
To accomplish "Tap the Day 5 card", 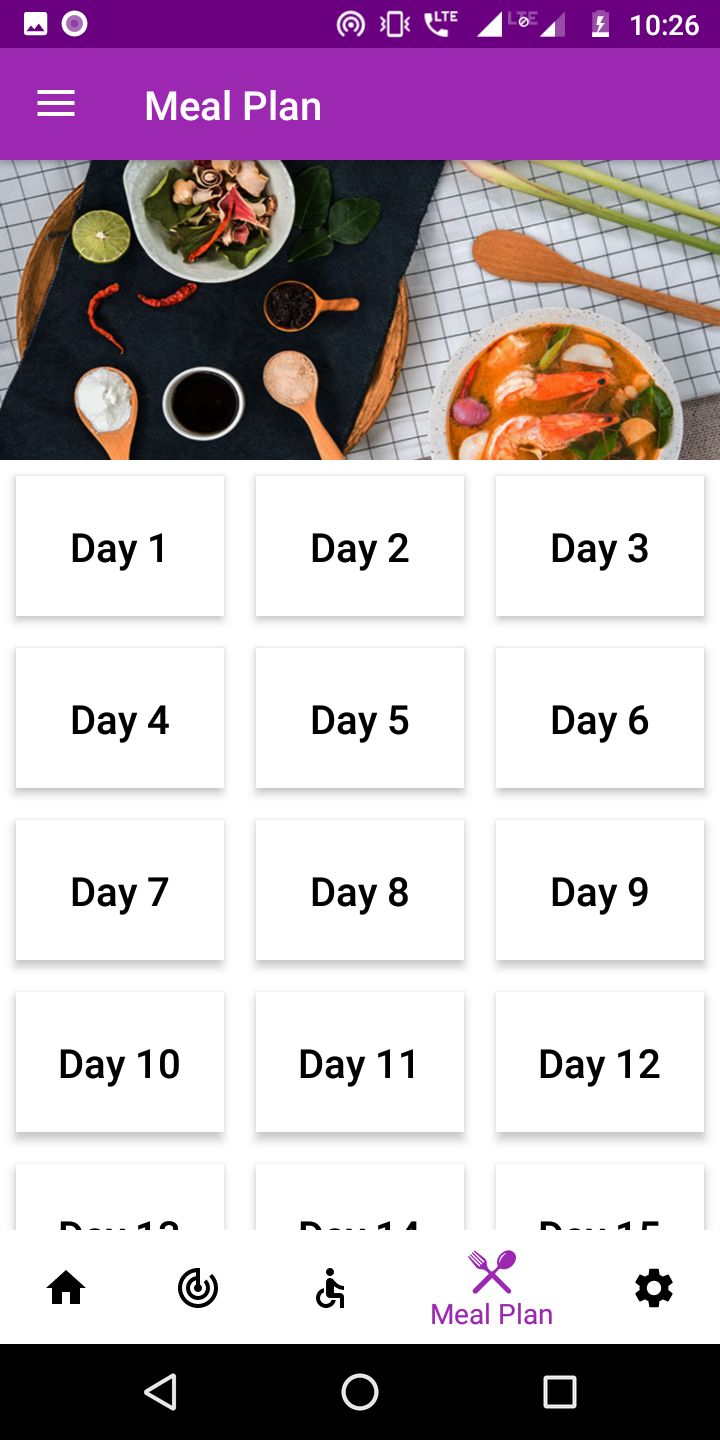I will click(360, 718).
